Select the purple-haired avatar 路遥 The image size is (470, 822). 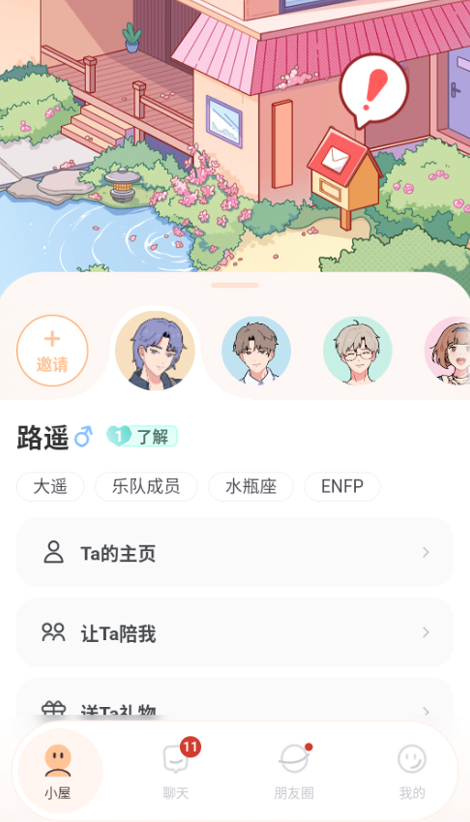coord(155,351)
